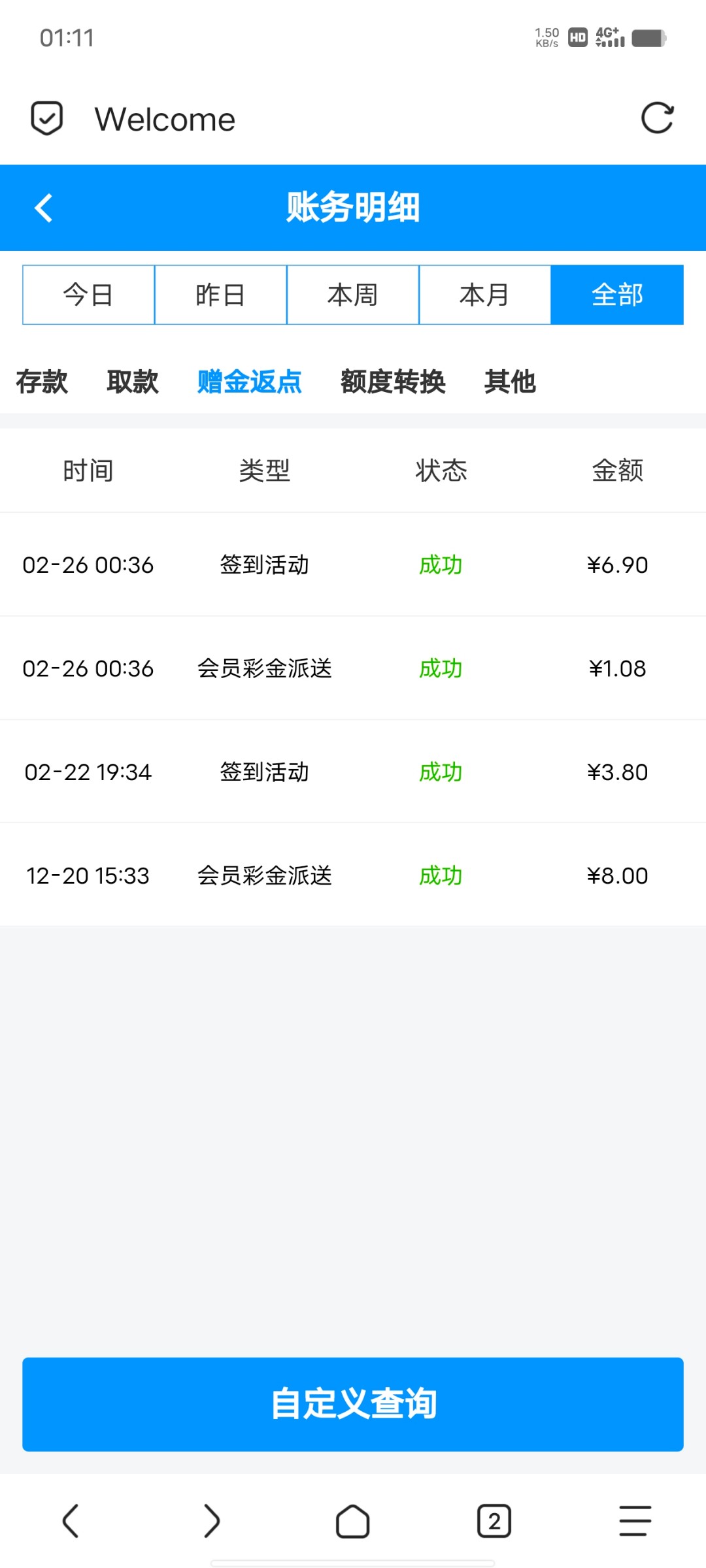Screen dimensions: 706x1568
Task: Switch to the 取款 category
Action: click(133, 382)
